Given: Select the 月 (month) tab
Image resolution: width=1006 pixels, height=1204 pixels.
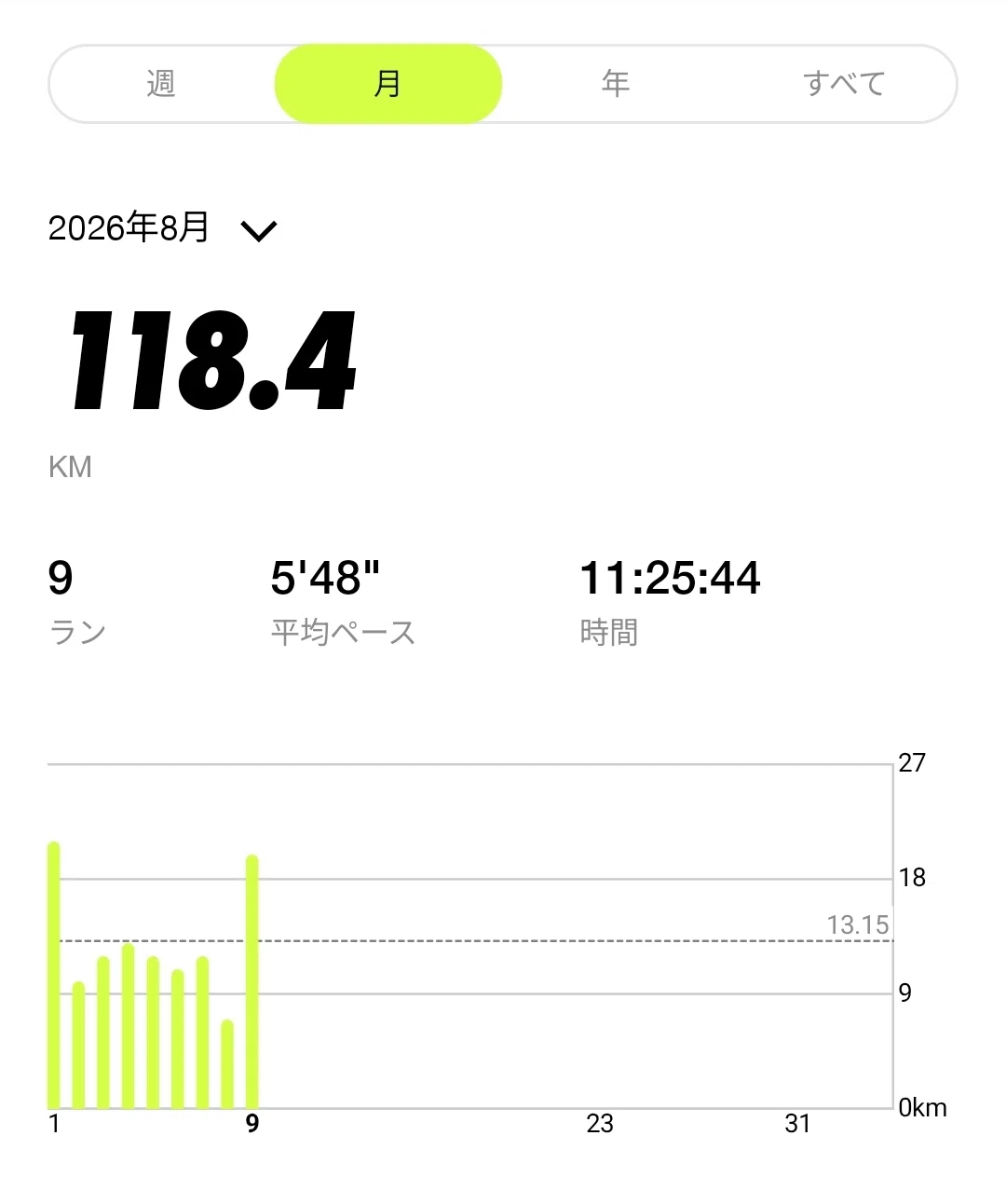Looking at the screenshot, I should (388, 84).
